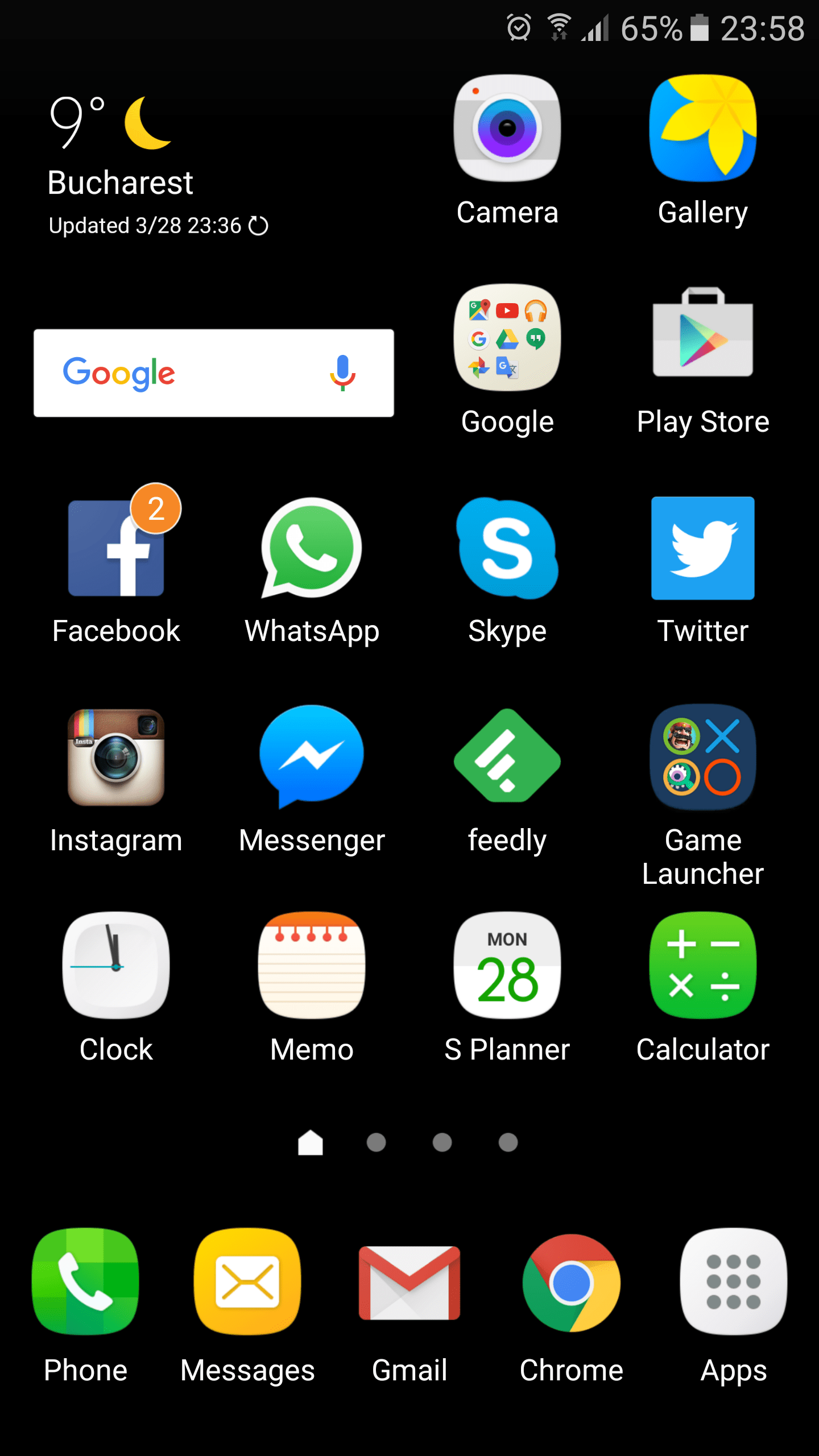Open the feedly app
This screenshot has width=819, height=1456.
(507, 758)
